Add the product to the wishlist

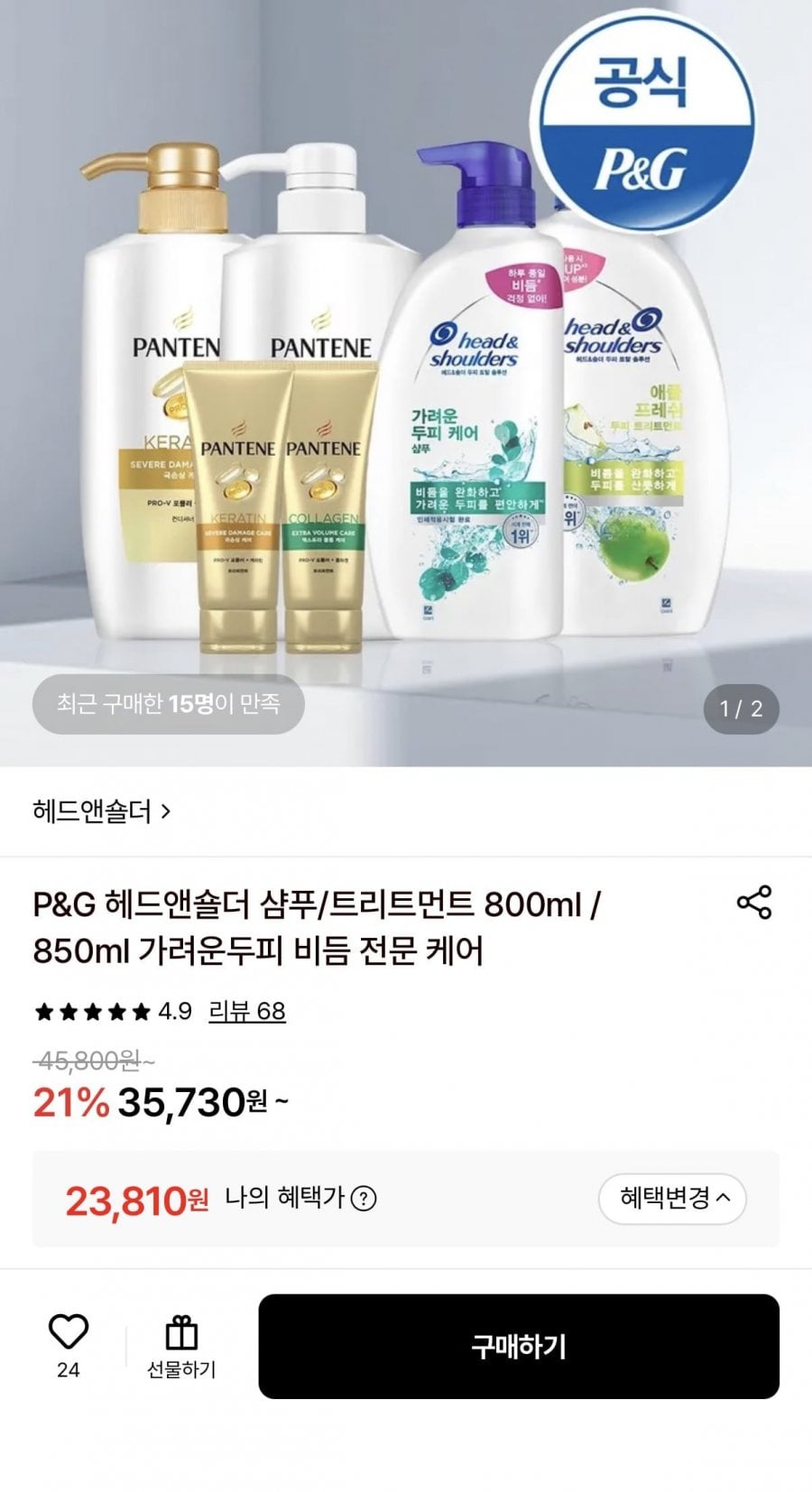(69, 1346)
